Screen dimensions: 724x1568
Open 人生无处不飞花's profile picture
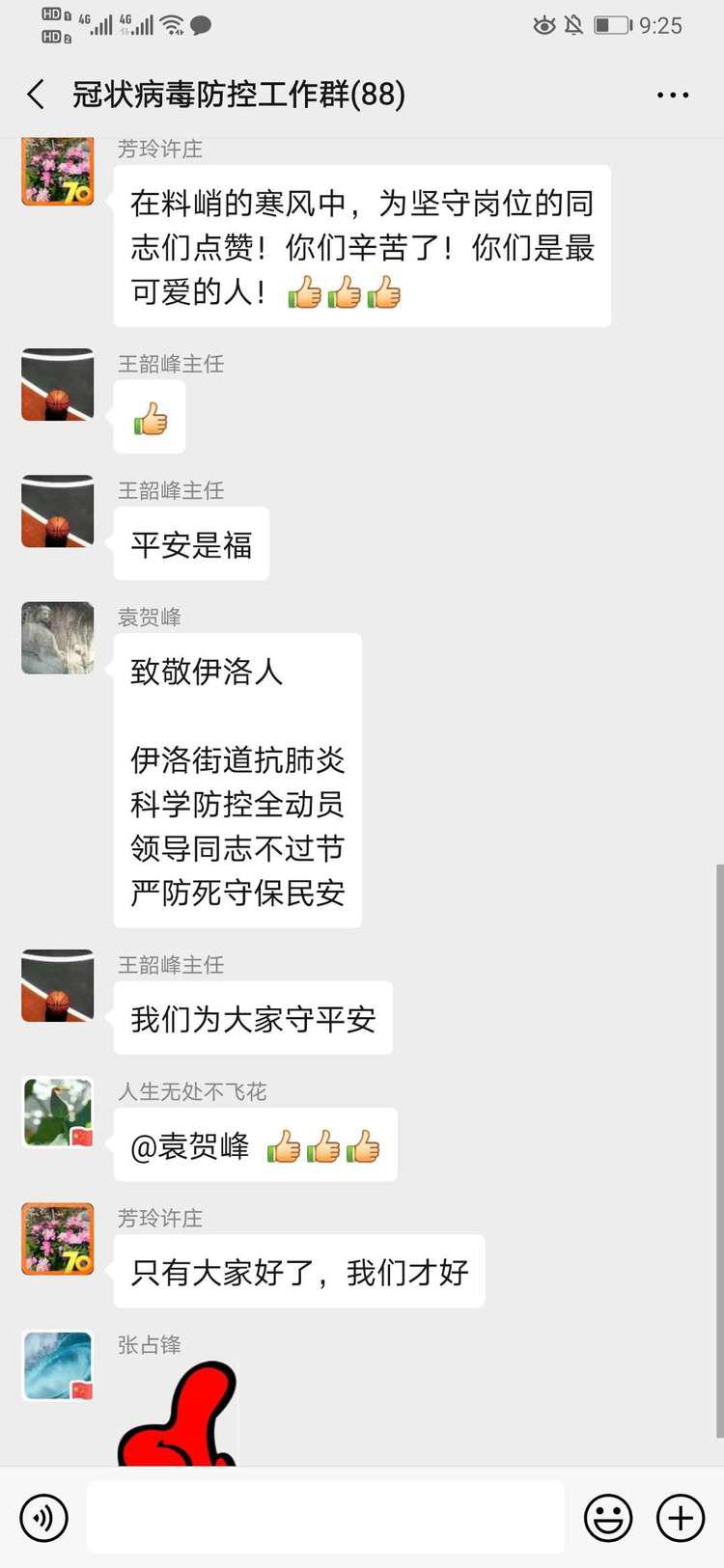click(58, 1113)
